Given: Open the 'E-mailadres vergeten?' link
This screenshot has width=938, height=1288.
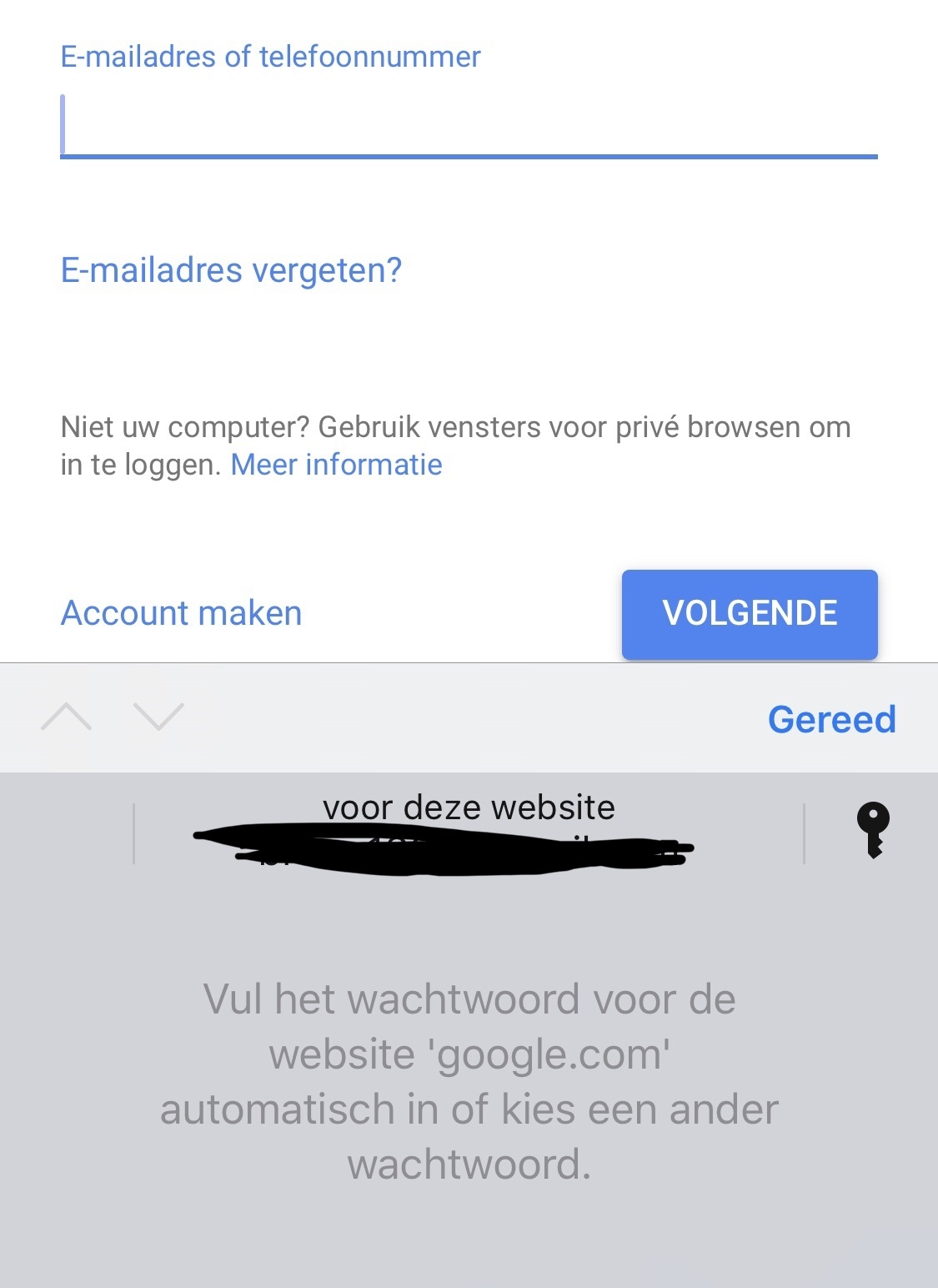Looking at the screenshot, I should 231,270.
